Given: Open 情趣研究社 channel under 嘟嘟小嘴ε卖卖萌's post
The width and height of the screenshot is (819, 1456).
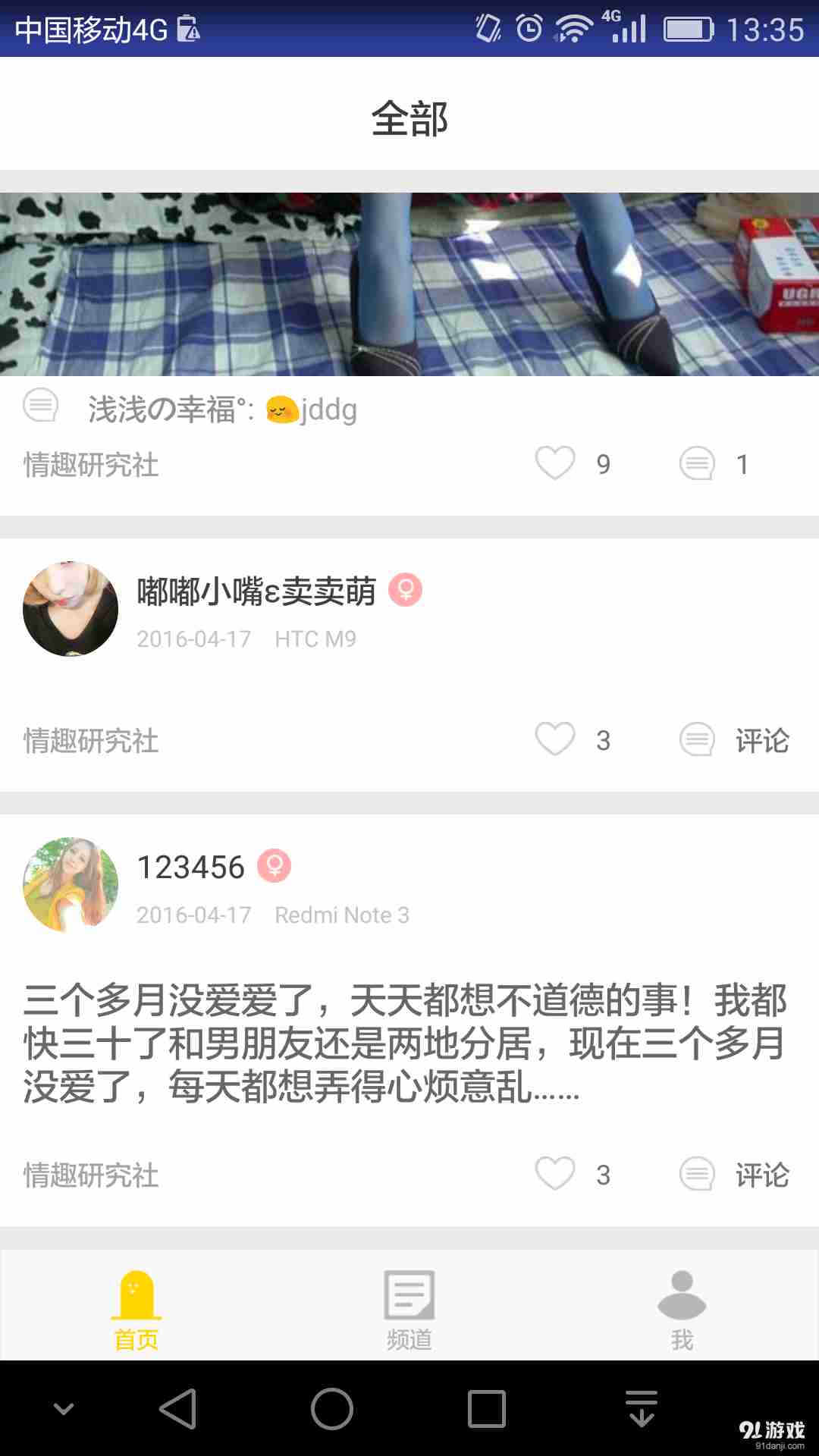Looking at the screenshot, I should (x=91, y=741).
